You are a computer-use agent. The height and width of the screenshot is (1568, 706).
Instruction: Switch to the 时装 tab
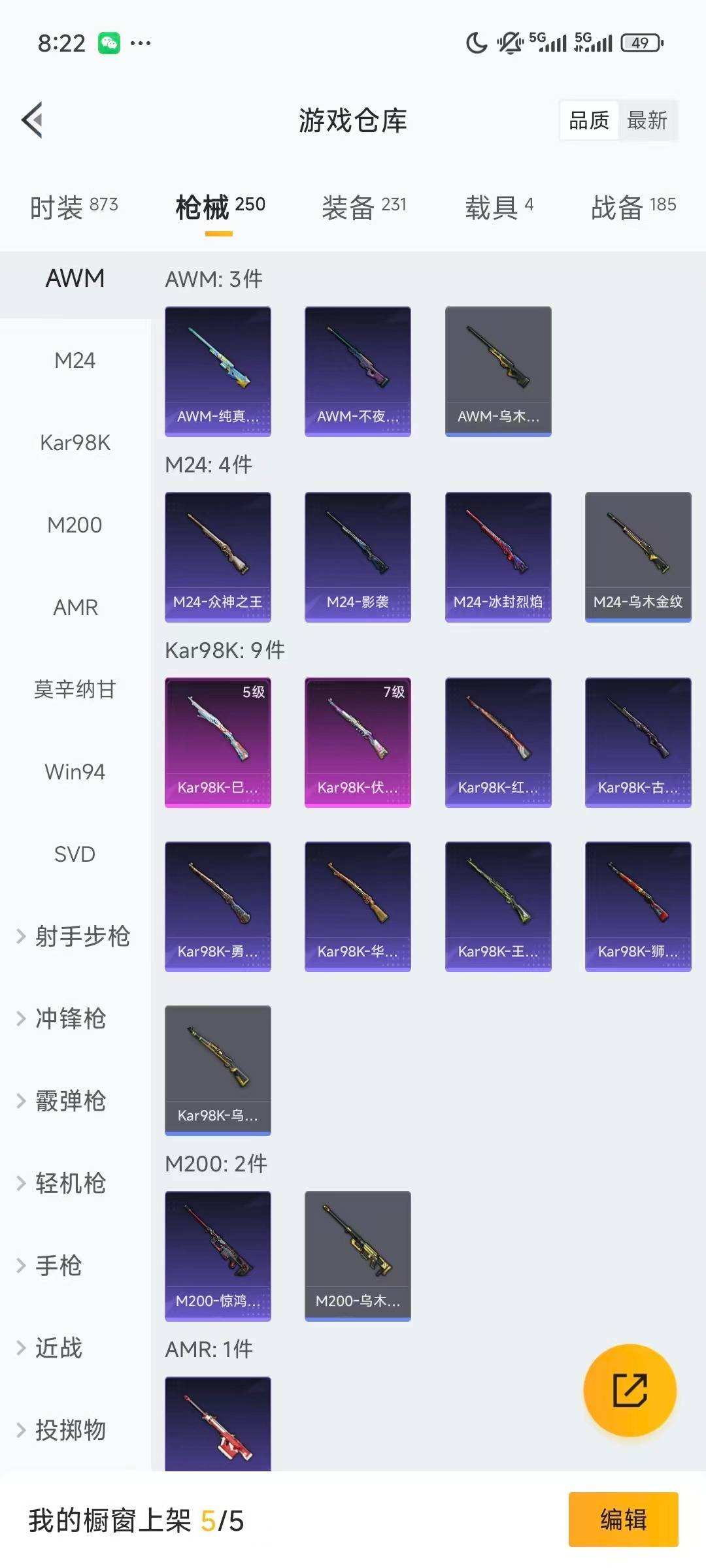click(x=74, y=207)
